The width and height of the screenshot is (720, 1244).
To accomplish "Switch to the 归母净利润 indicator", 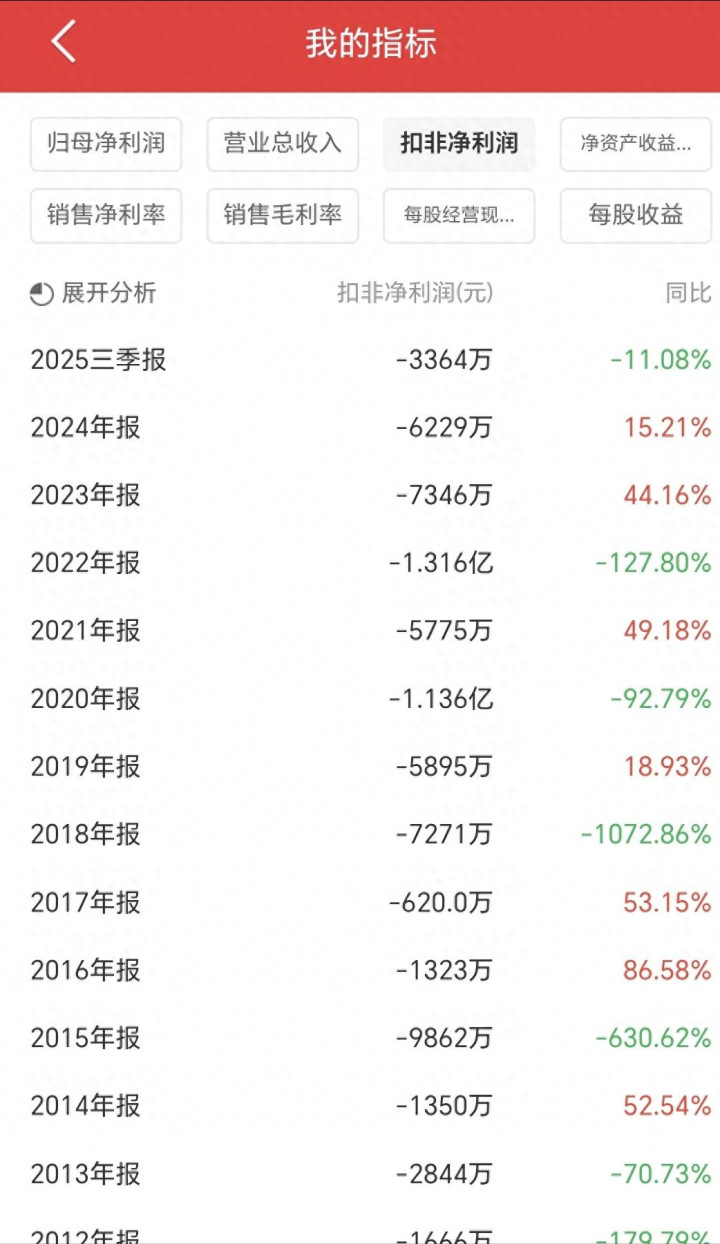I will point(106,144).
